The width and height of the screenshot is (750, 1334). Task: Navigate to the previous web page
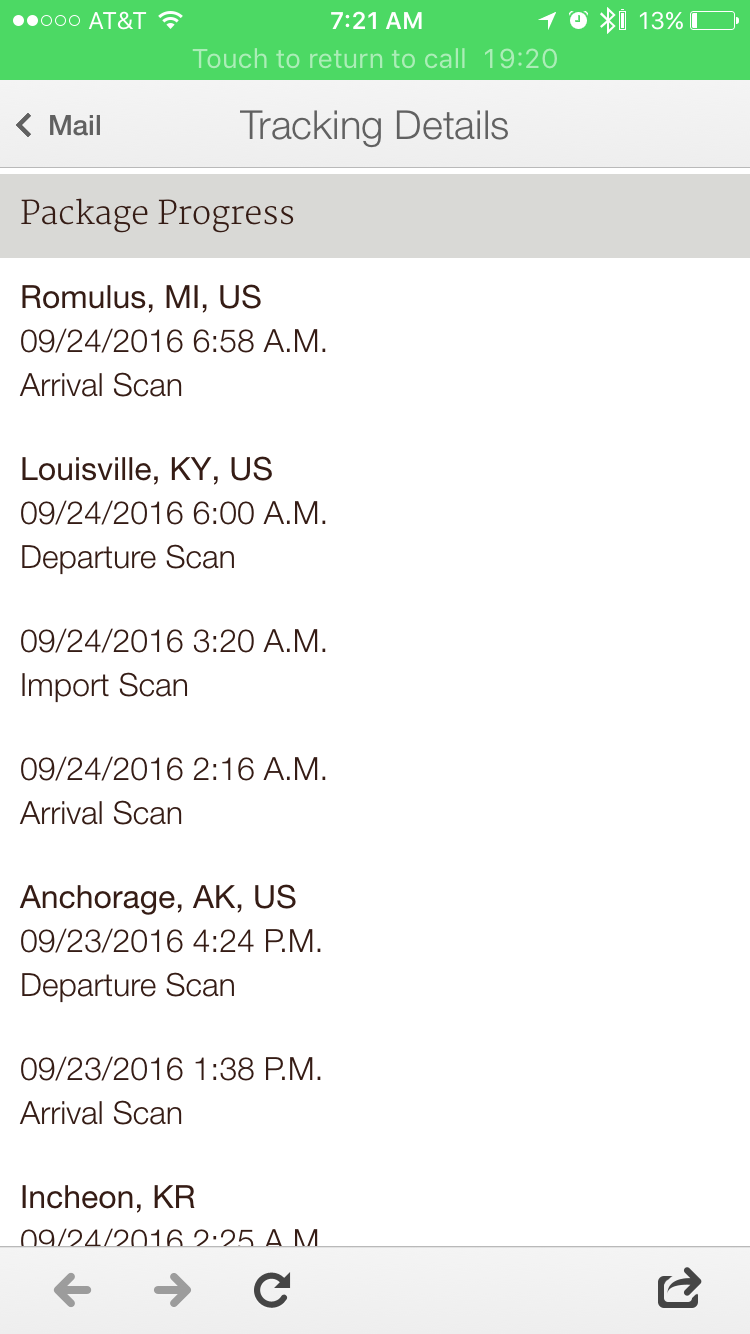[72, 1290]
